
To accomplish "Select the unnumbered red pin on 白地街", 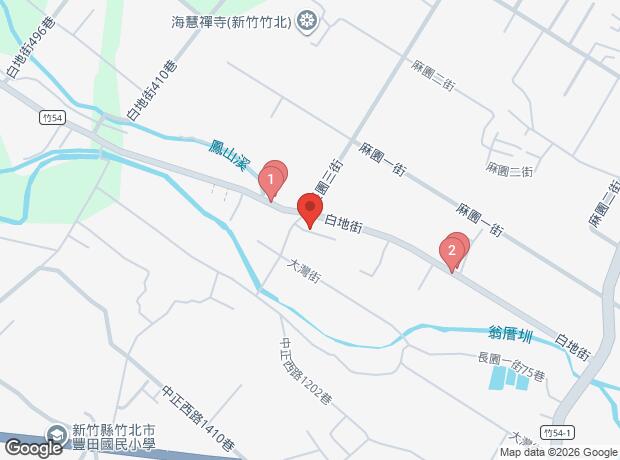I will (310, 211).
